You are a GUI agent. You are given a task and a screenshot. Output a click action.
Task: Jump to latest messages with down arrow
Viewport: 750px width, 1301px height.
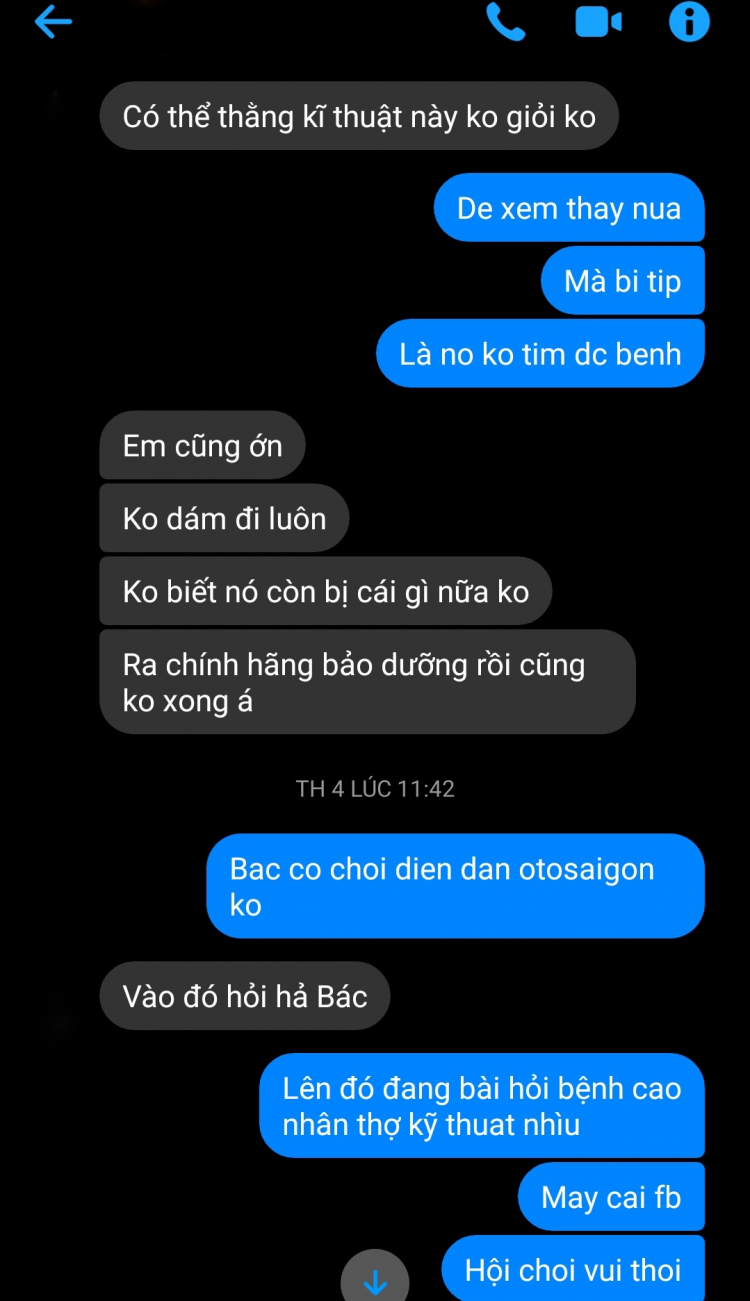(x=375, y=1280)
